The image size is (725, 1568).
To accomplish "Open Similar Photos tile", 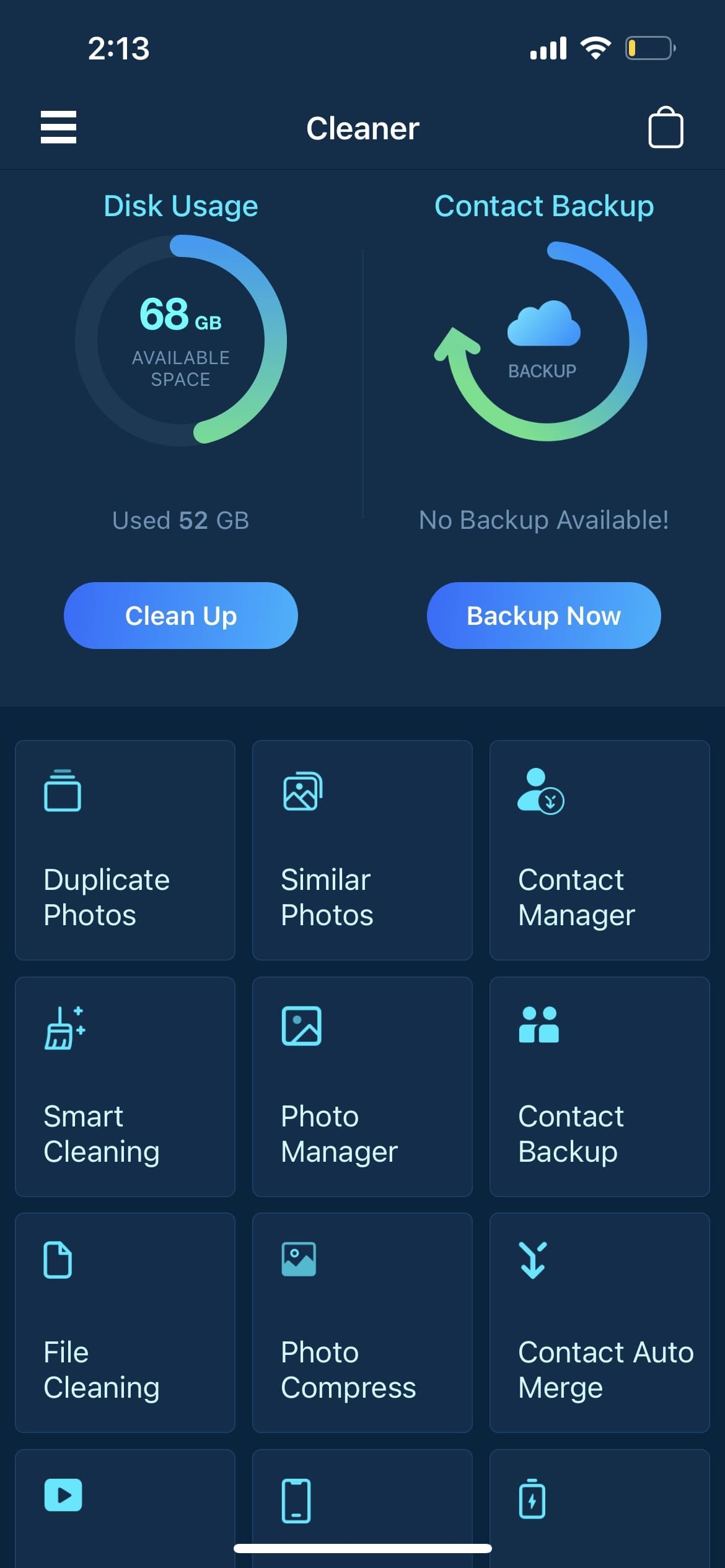I will (x=362, y=850).
